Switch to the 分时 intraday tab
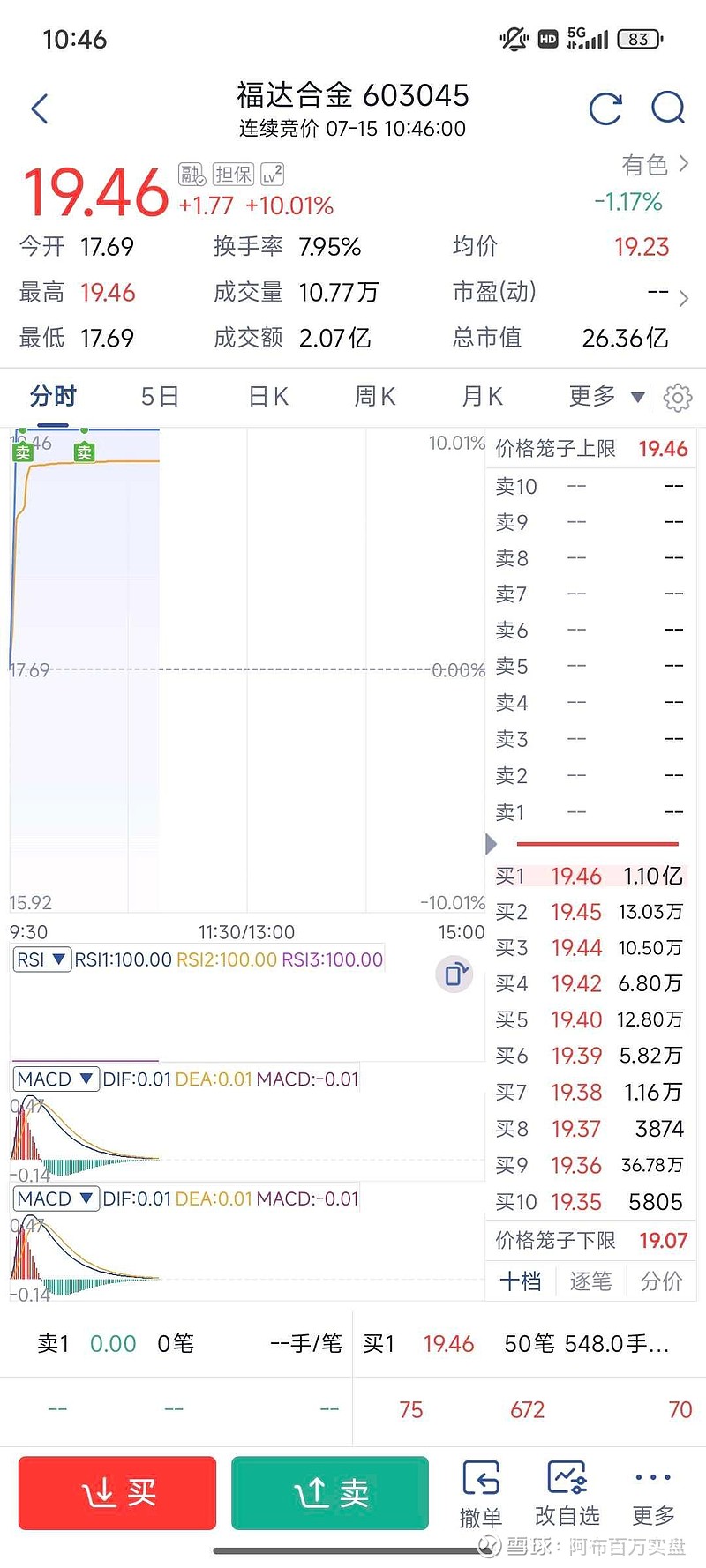706x1568 pixels. tap(53, 397)
